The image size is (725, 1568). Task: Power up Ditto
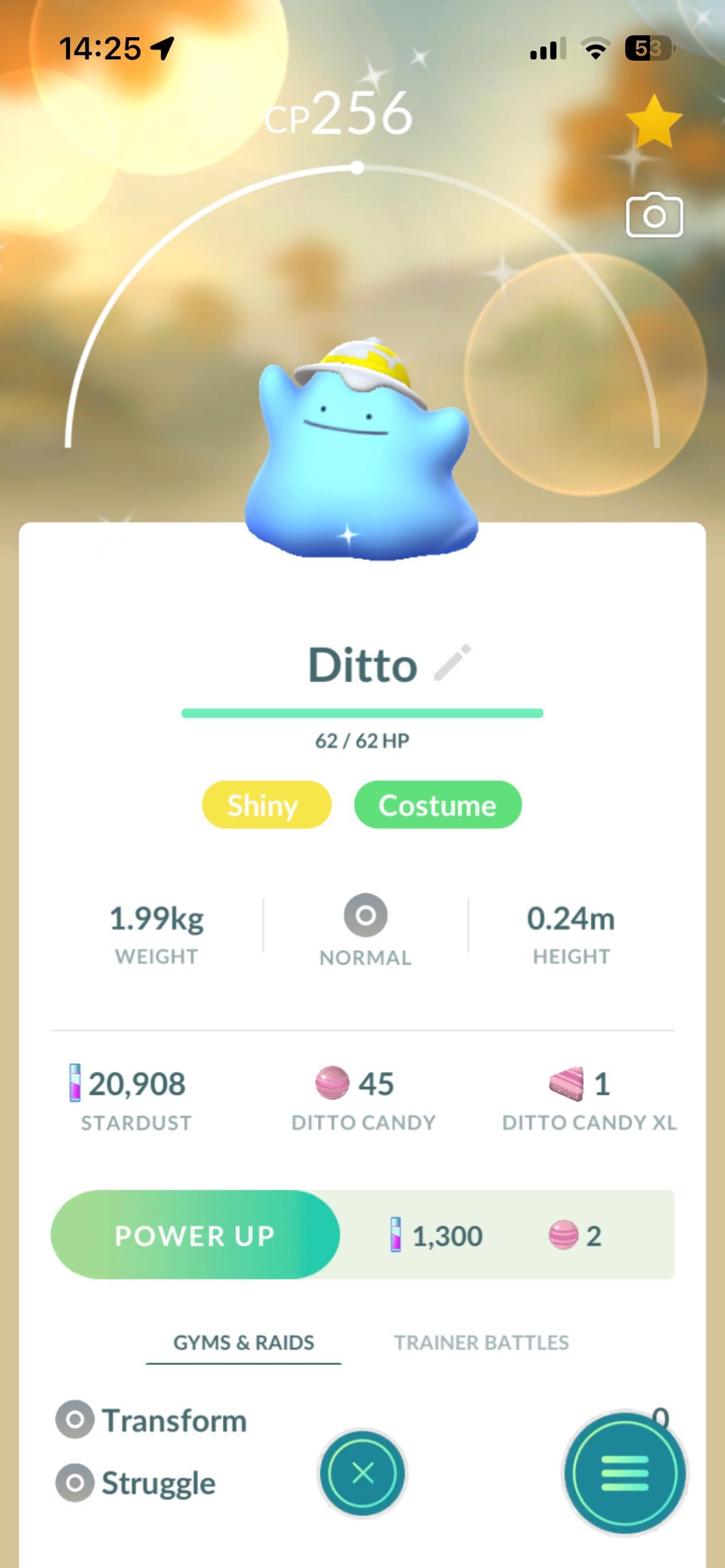[195, 1235]
